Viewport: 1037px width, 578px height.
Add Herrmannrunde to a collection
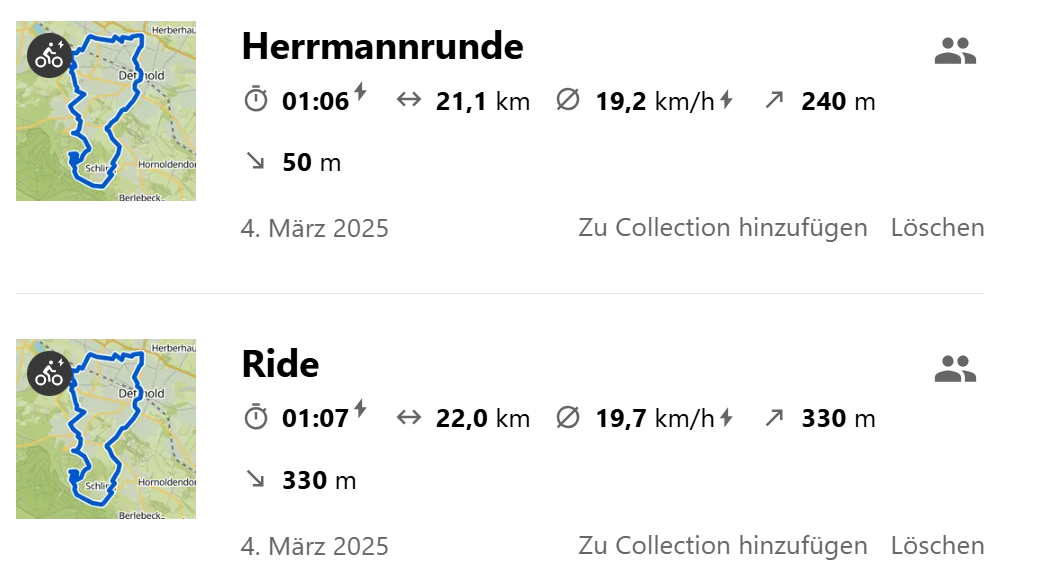point(722,228)
